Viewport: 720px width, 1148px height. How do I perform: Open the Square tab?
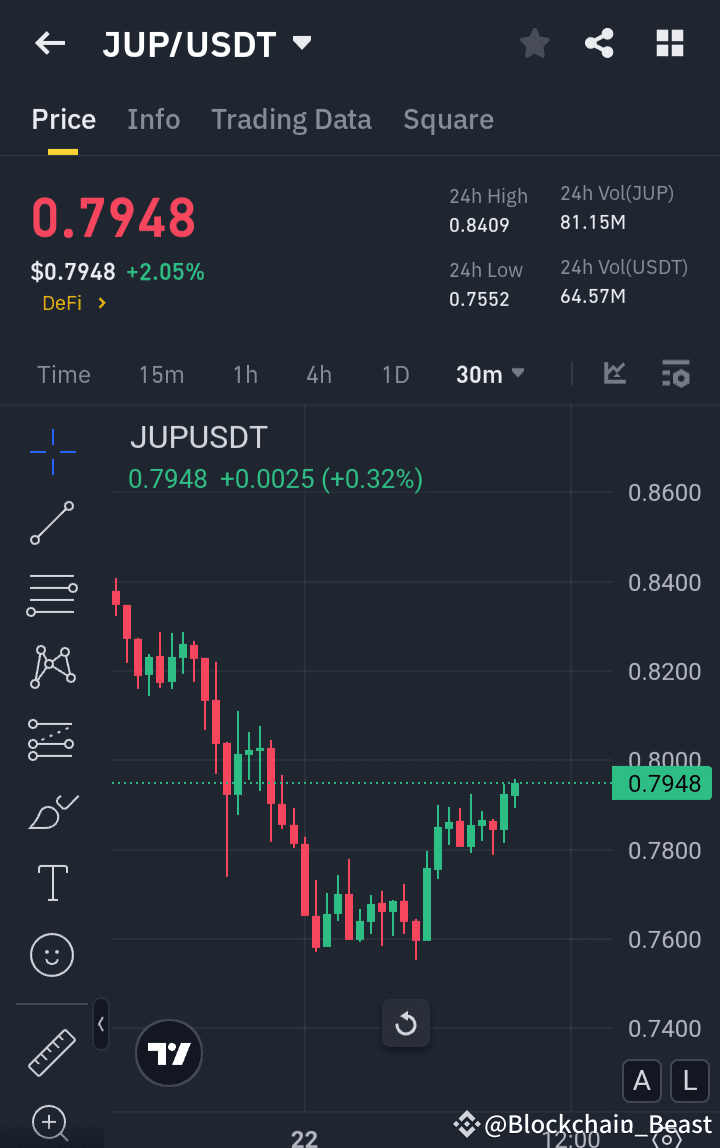tap(448, 119)
